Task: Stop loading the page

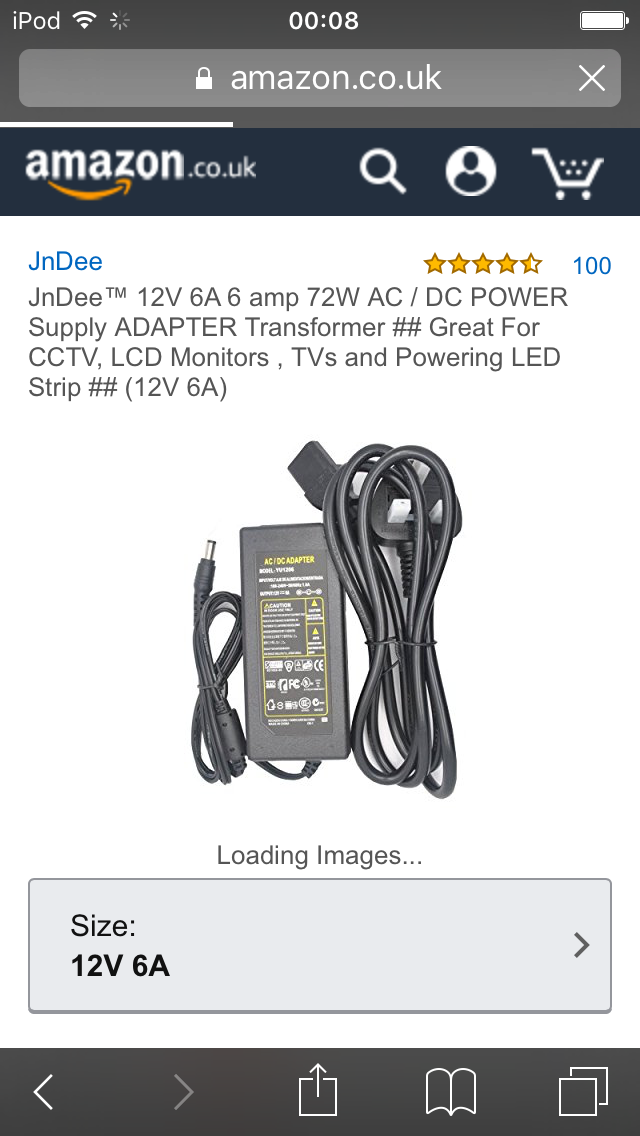Action: point(592,78)
